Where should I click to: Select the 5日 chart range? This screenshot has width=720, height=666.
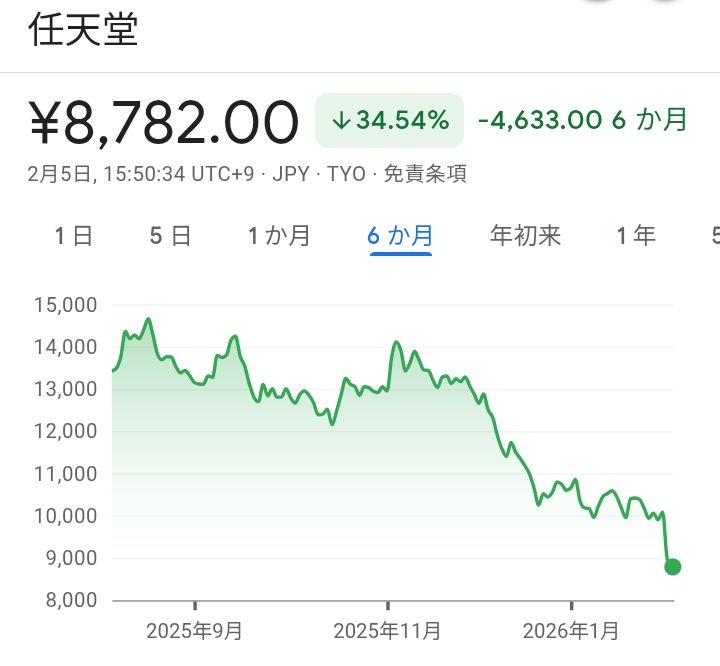(x=170, y=236)
